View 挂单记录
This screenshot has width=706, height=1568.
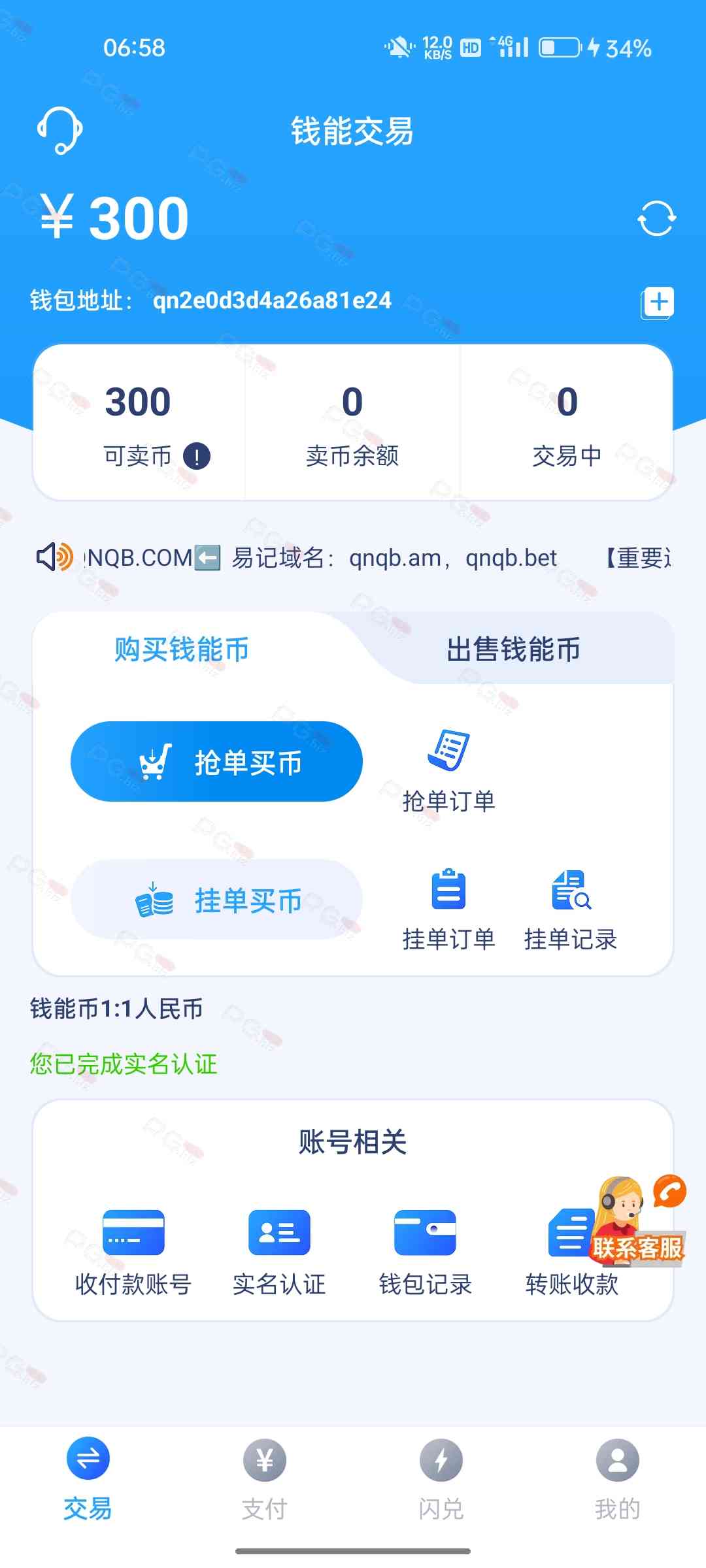(571, 908)
